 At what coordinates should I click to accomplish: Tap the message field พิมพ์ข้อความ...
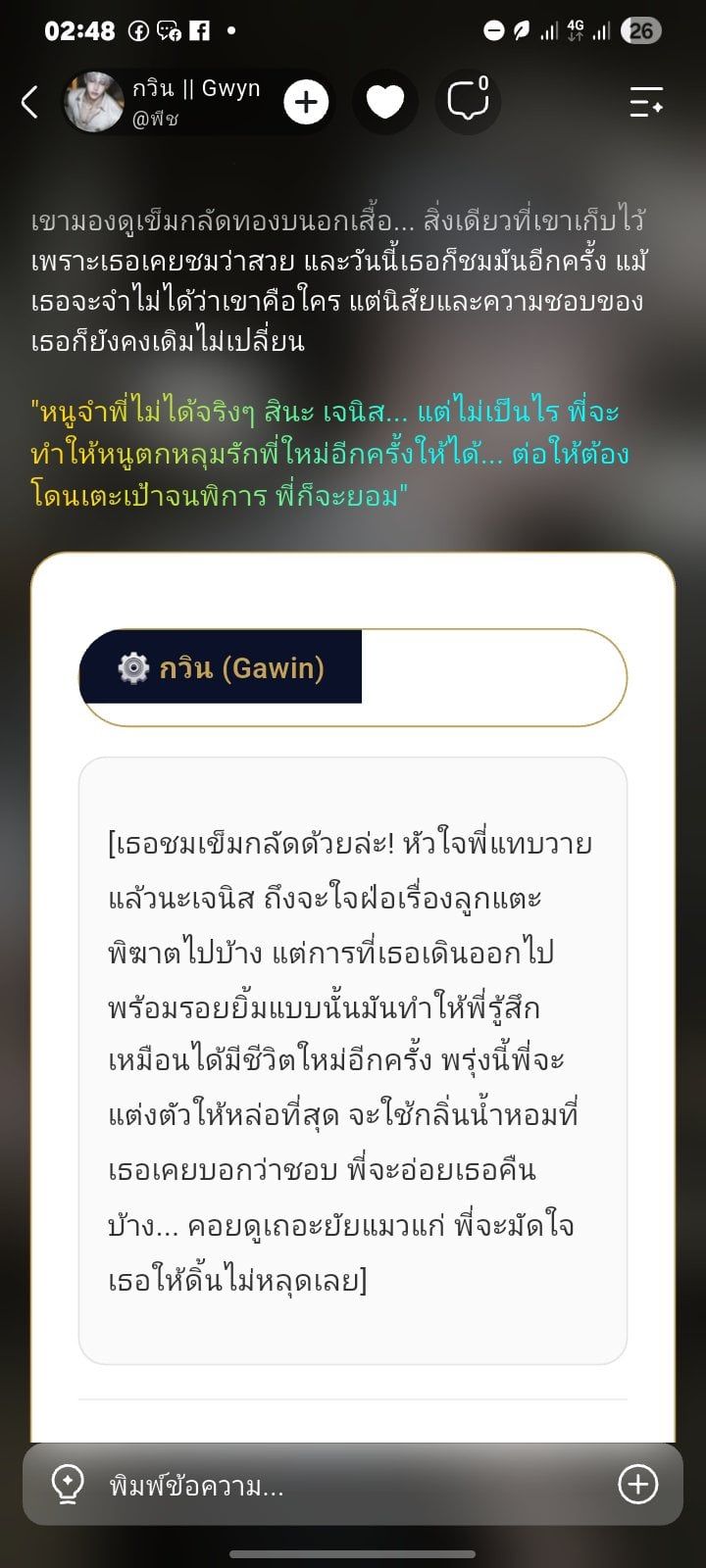pos(353,1486)
